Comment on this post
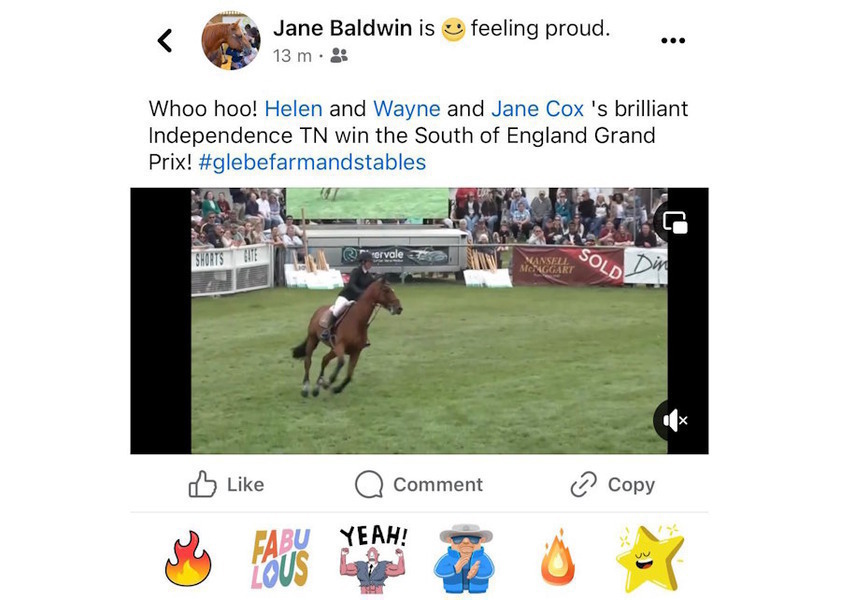The height and width of the screenshot is (600, 841). point(419,485)
